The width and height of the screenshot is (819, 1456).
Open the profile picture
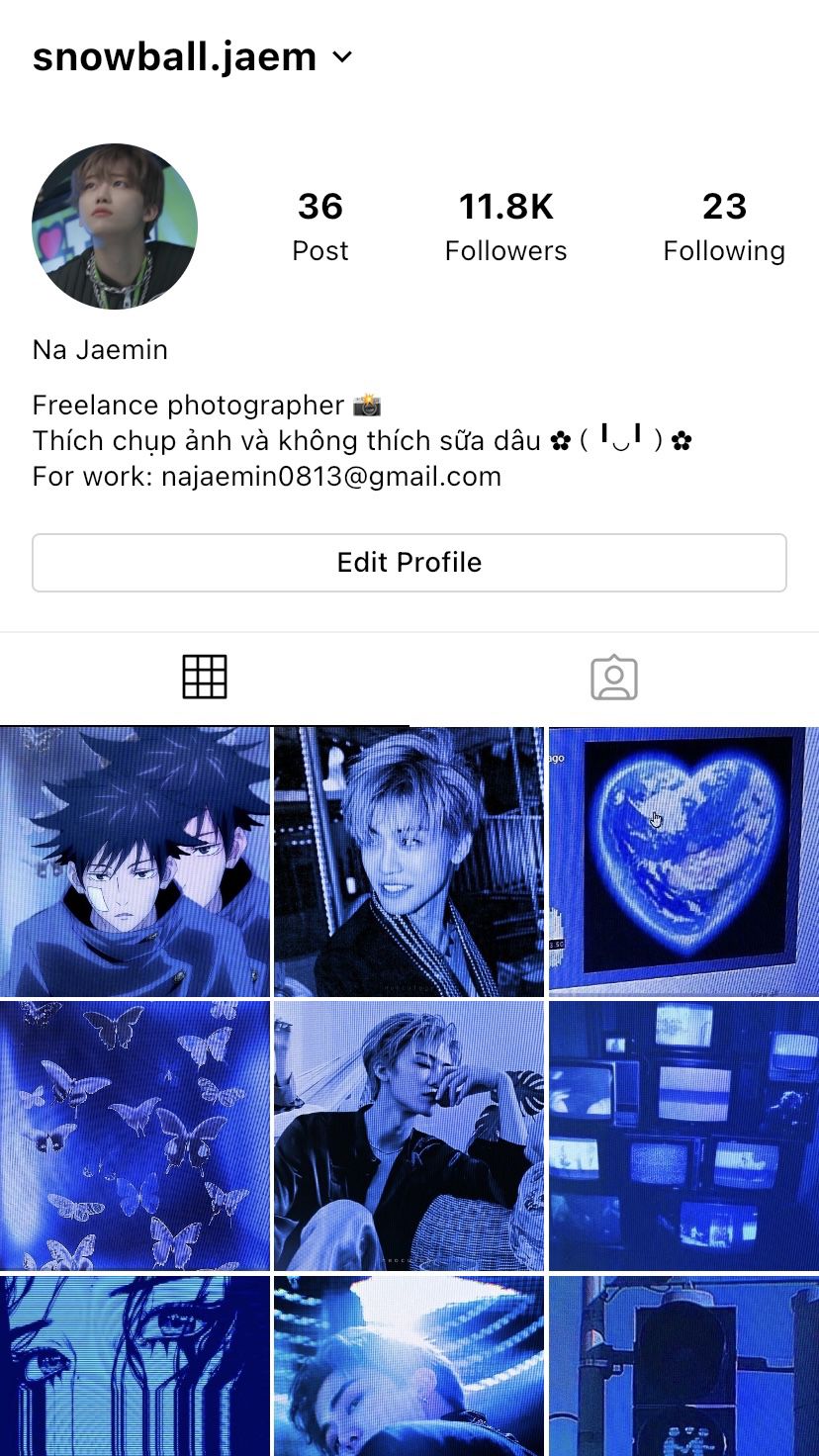115,227
